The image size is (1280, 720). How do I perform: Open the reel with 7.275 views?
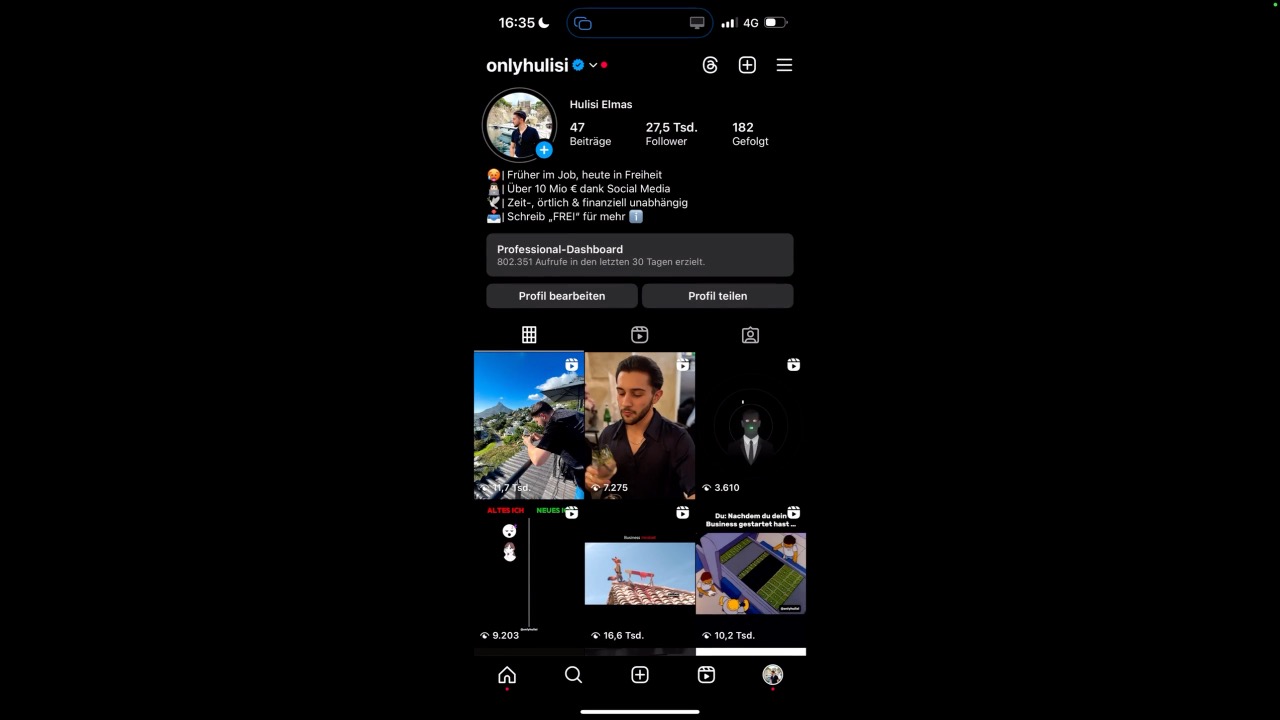click(640, 425)
